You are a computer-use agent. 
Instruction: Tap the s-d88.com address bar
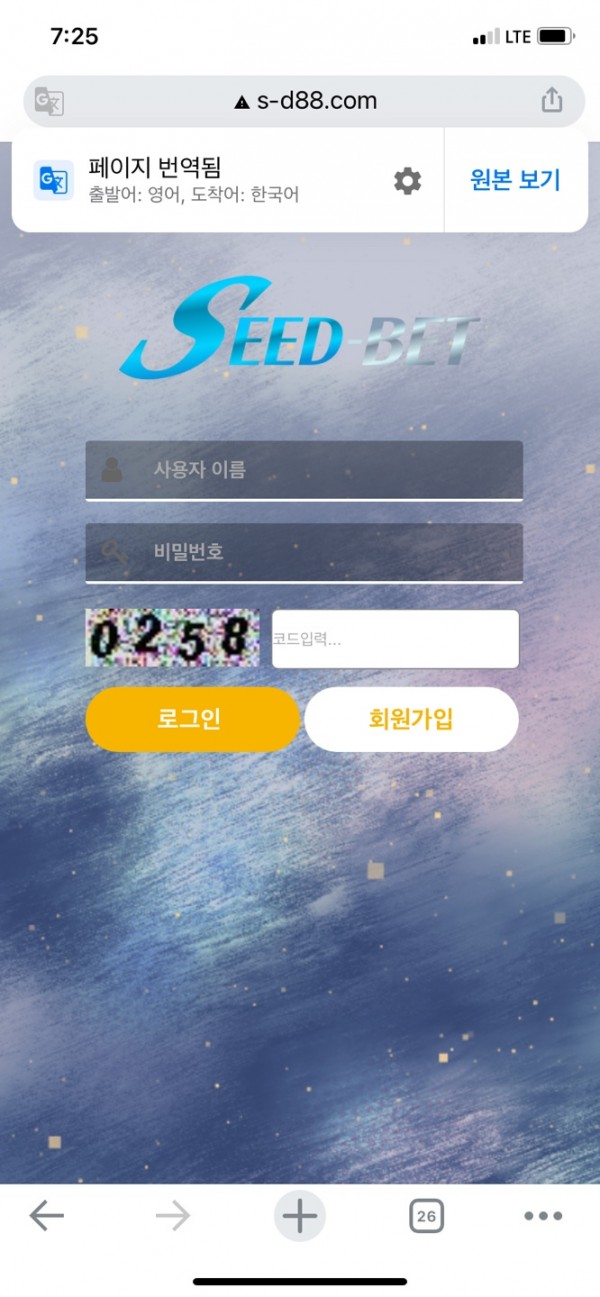click(305, 101)
